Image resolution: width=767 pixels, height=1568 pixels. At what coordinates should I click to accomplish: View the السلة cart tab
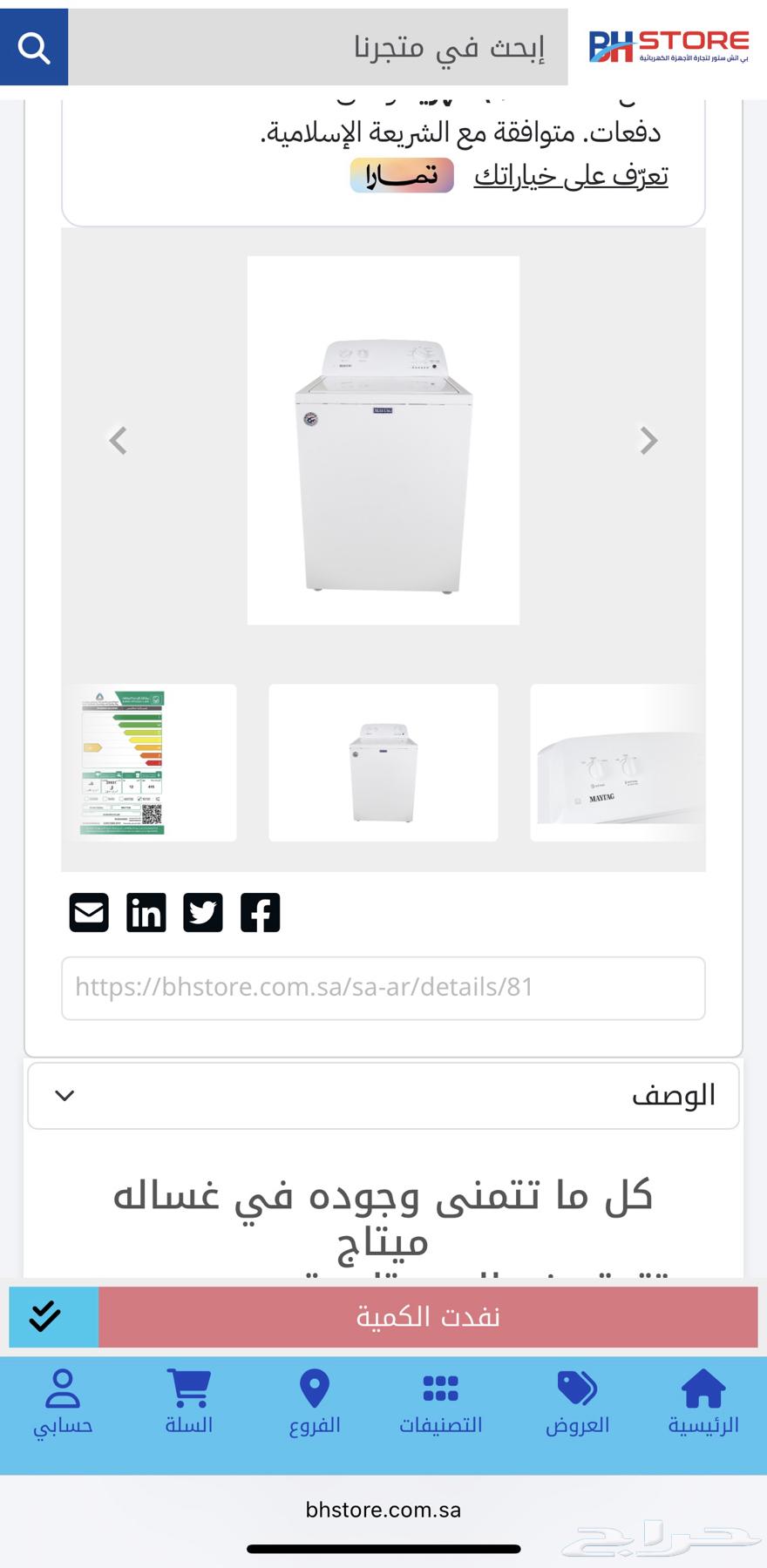(189, 1402)
